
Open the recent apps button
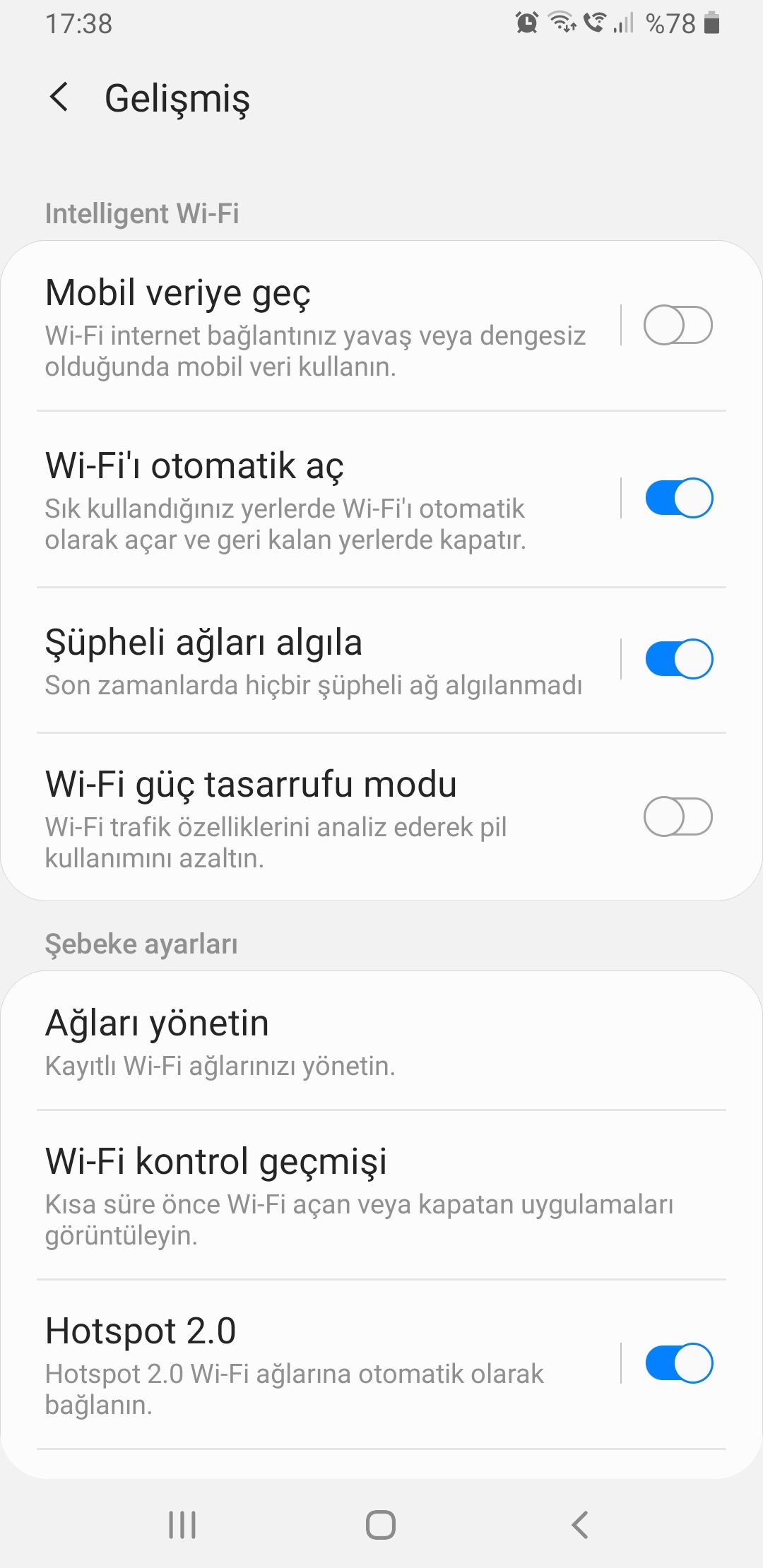click(182, 1524)
